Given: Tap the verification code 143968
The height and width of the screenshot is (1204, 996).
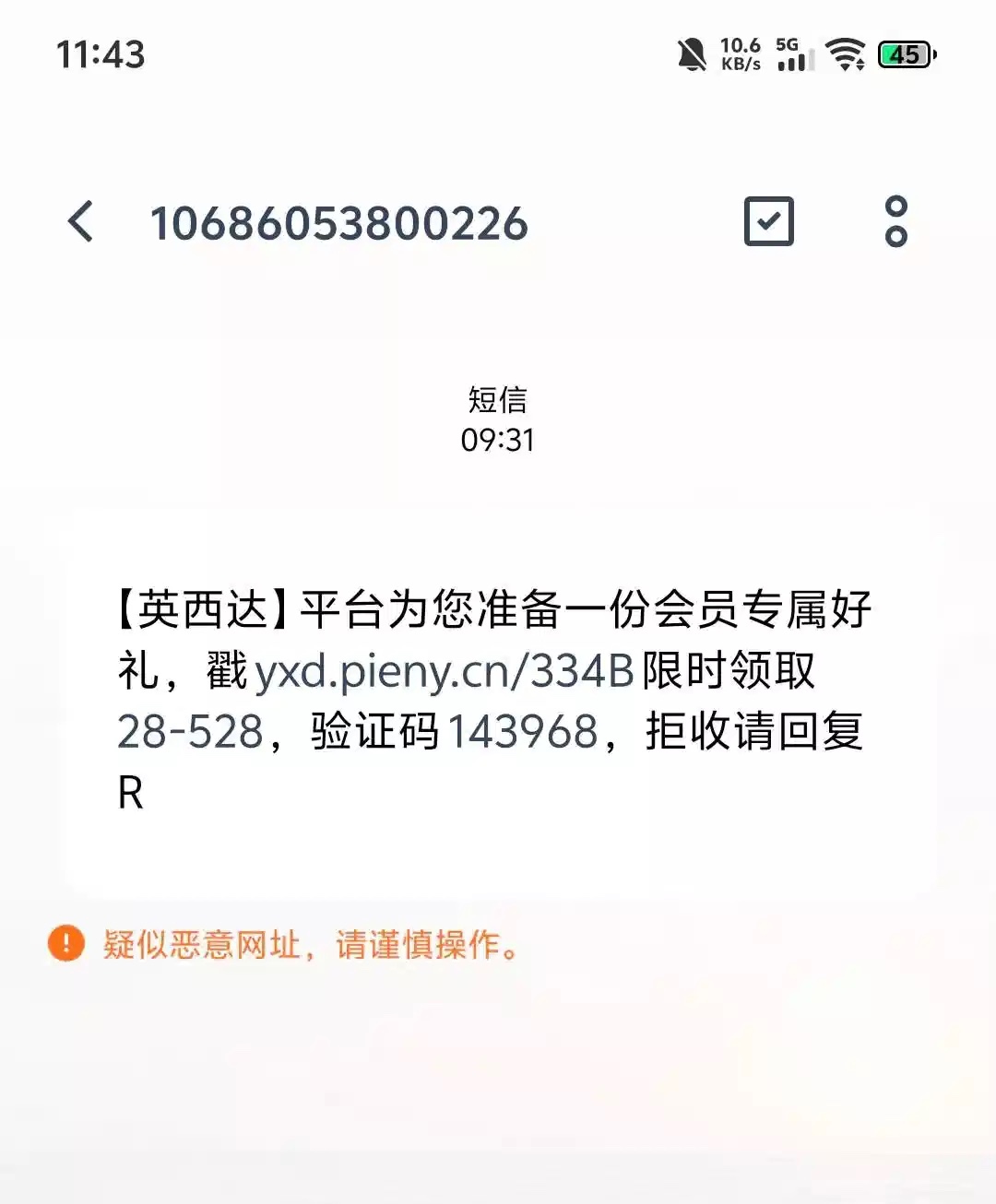Looking at the screenshot, I should (x=523, y=732).
